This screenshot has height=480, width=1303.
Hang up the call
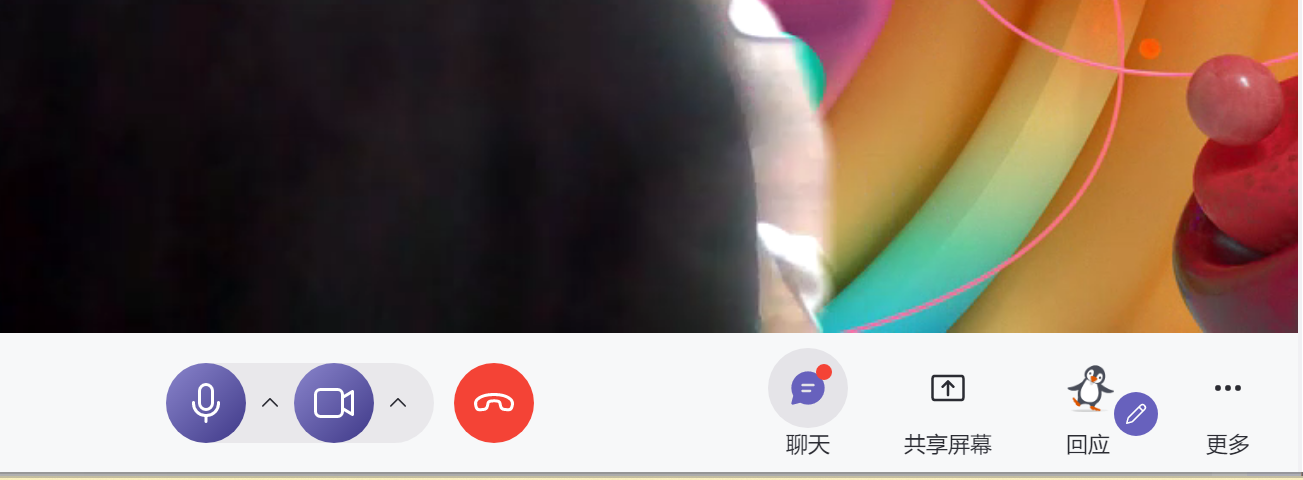point(494,403)
